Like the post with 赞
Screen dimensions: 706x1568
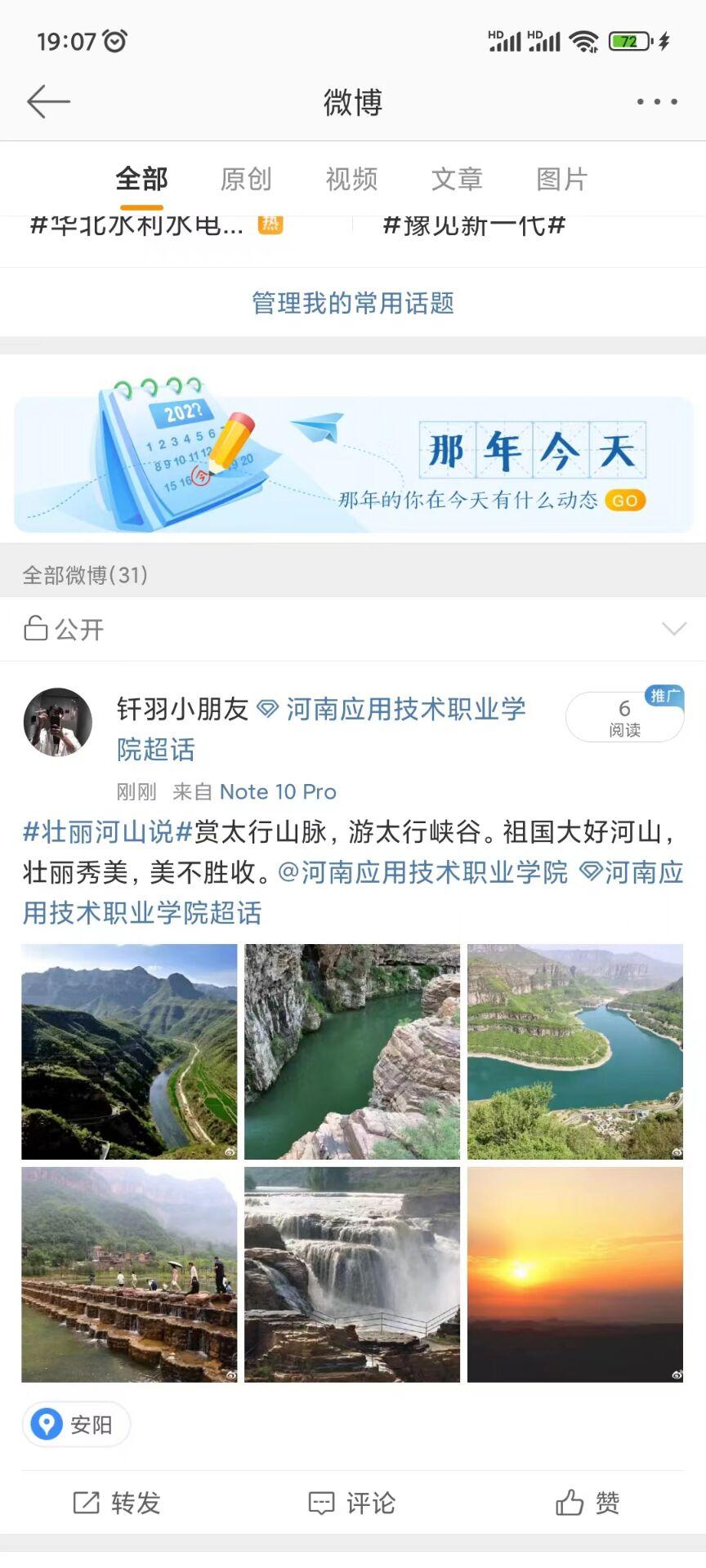588,1503
